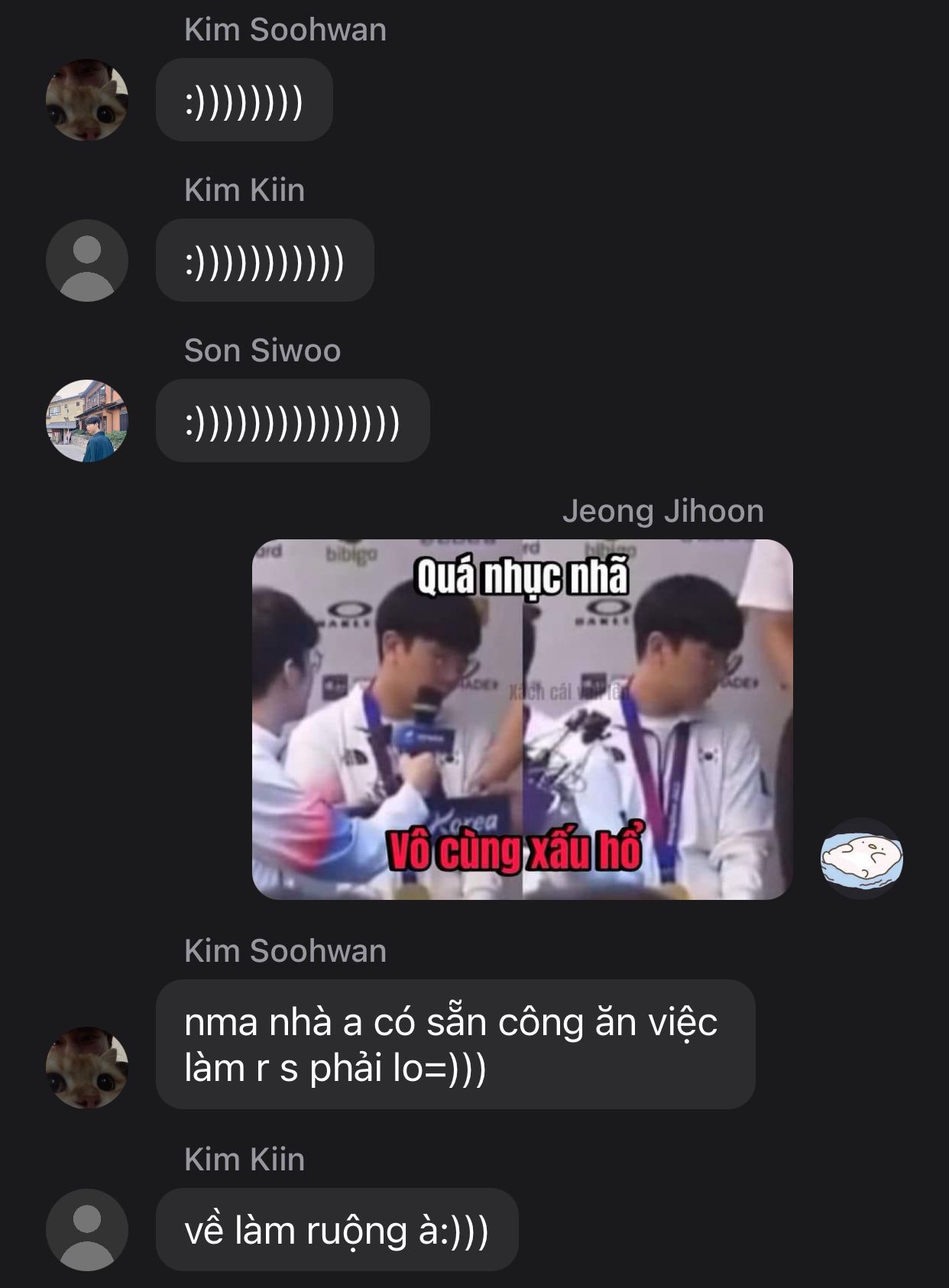Open the meme image sent by Jeong Jihoon
This screenshot has height=1288, width=949.
(522, 719)
